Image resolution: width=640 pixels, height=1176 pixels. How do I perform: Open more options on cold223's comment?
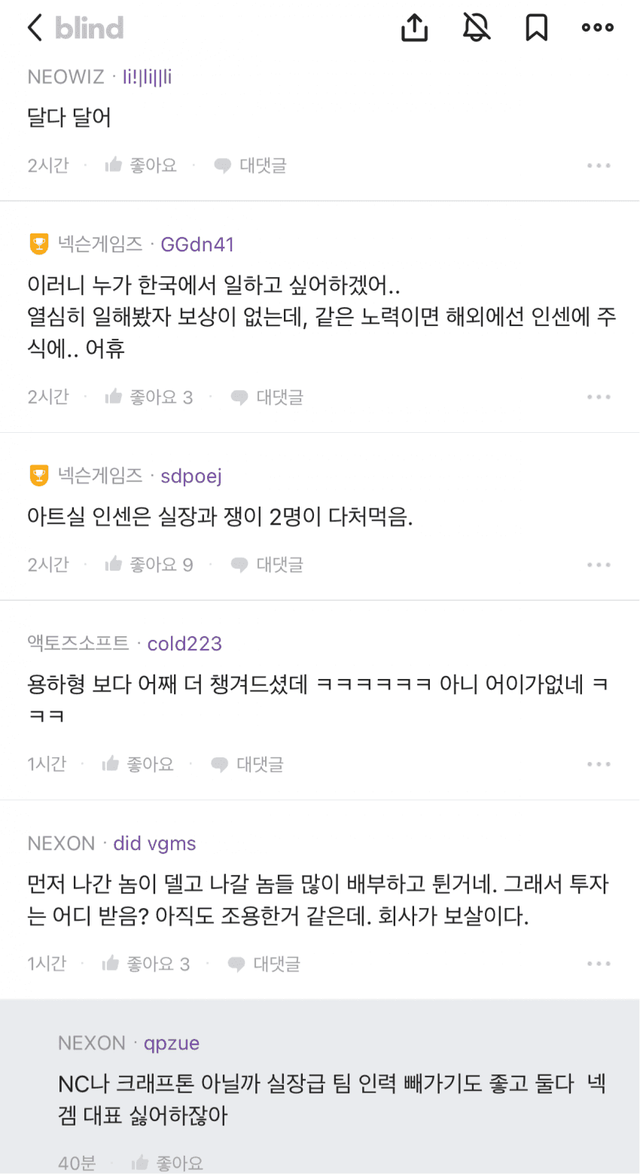pos(599,764)
